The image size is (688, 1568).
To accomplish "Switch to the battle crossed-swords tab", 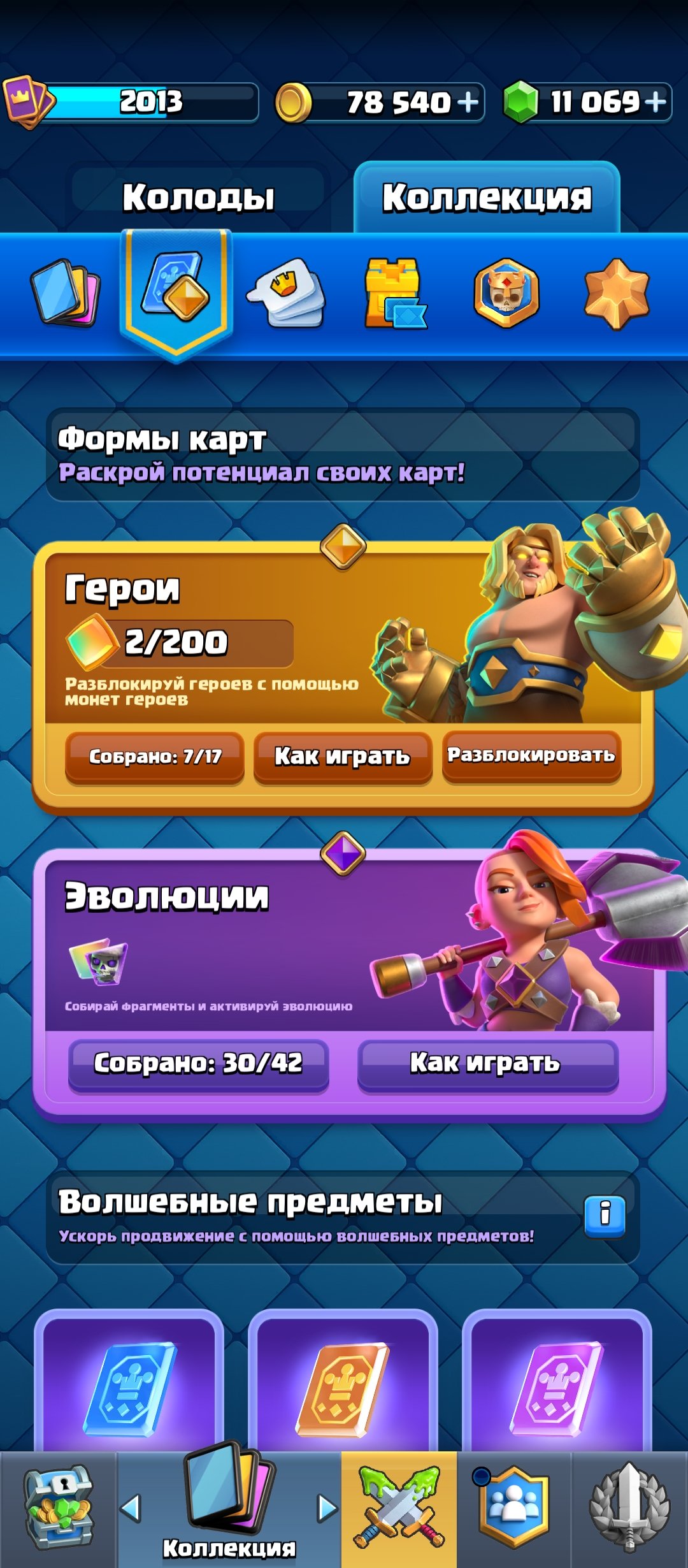I will 399,1509.
